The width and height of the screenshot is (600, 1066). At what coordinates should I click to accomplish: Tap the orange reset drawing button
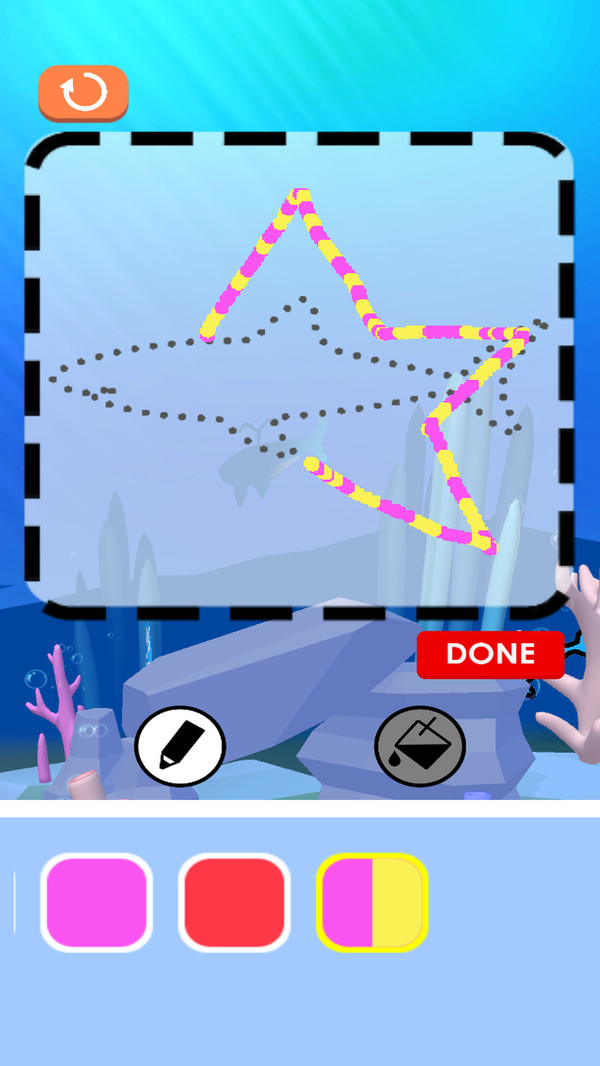[x=84, y=93]
